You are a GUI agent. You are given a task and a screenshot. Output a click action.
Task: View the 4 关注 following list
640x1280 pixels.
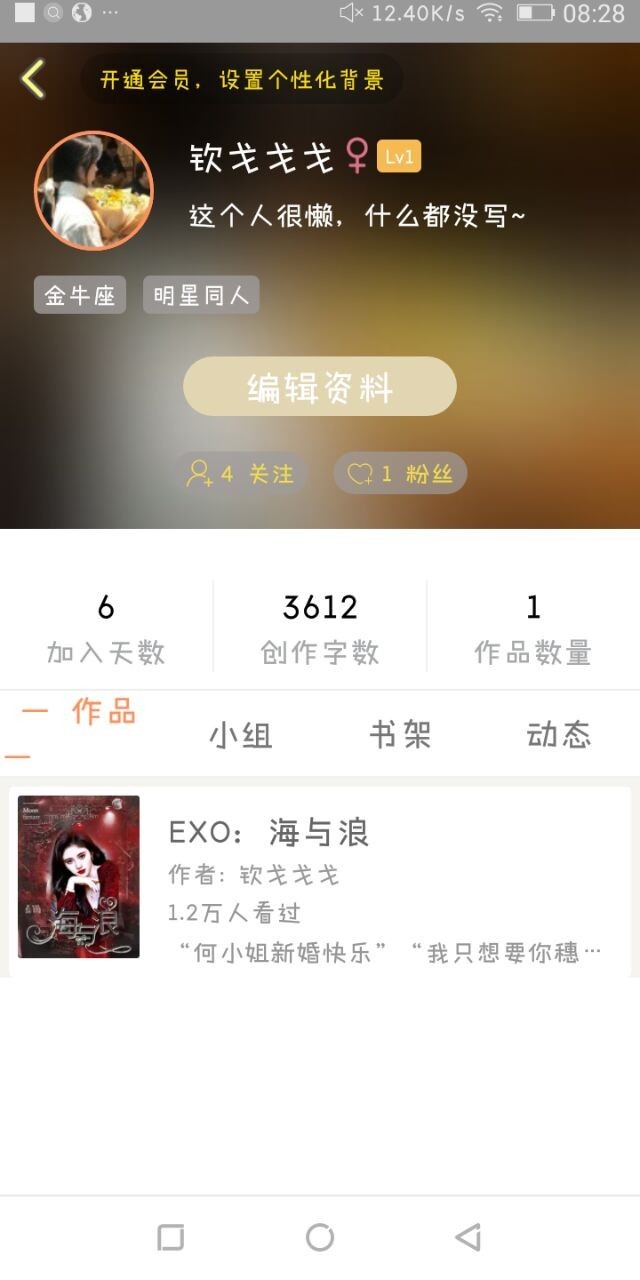coord(241,473)
